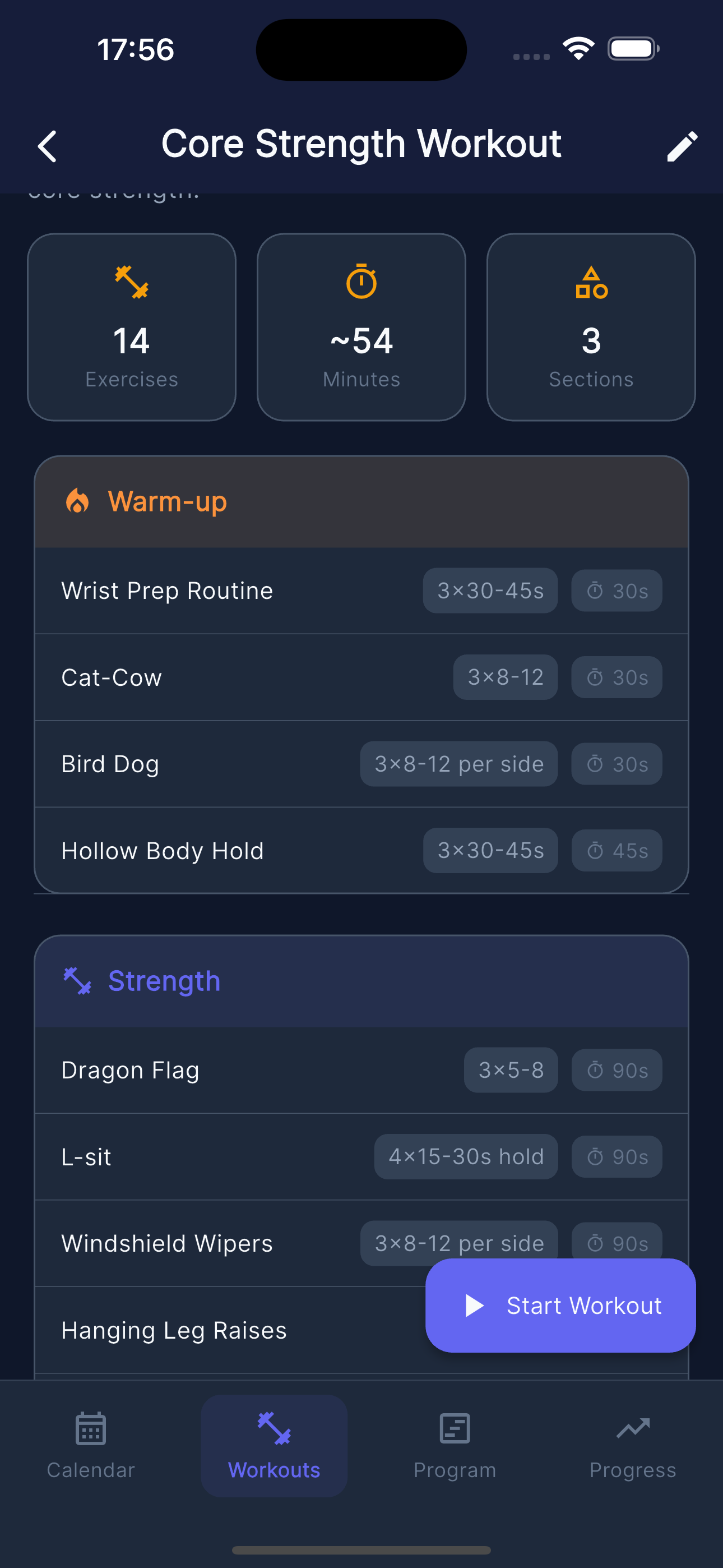Screen dimensions: 723x1568
Task: Open the workout editor via pencil icon
Action: [683, 146]
